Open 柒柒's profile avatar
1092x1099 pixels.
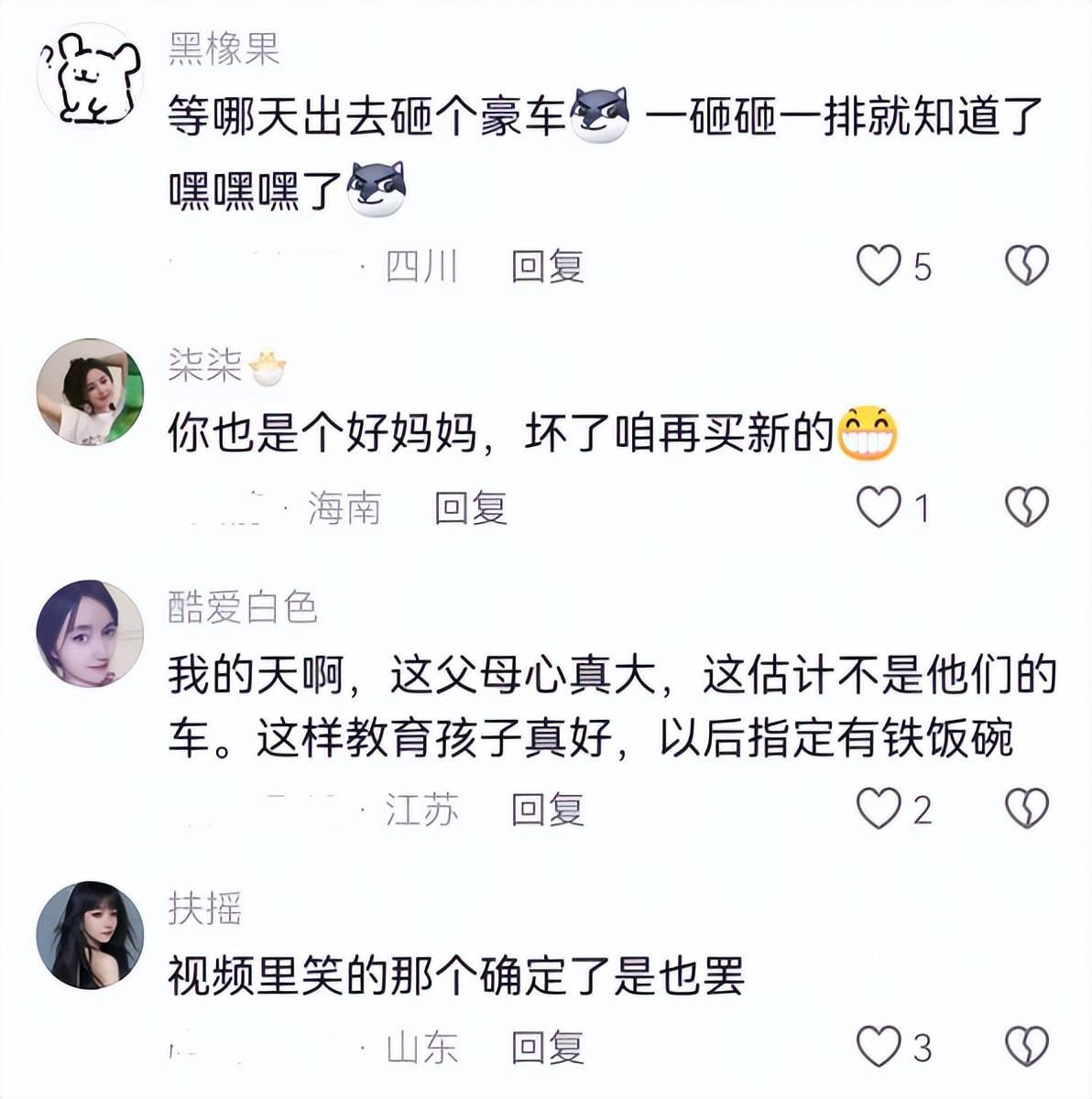(90, 392)
